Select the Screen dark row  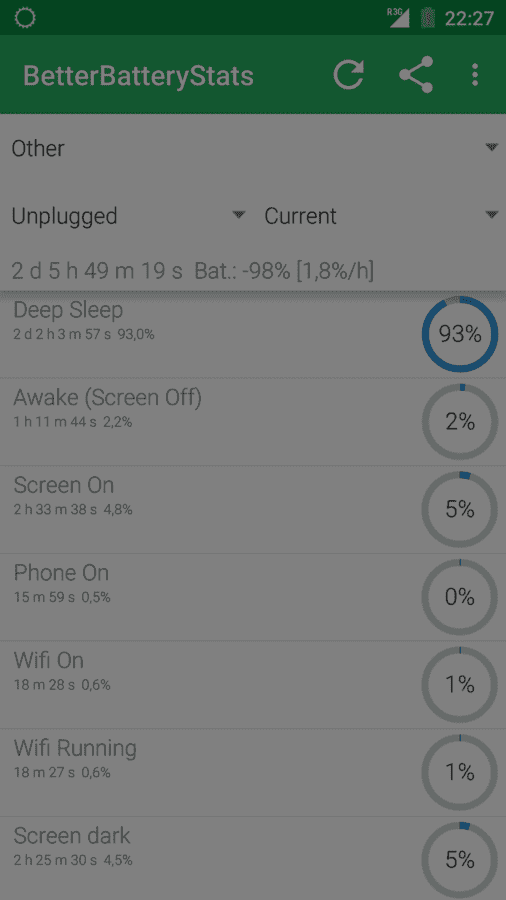[x=253, y=859]
